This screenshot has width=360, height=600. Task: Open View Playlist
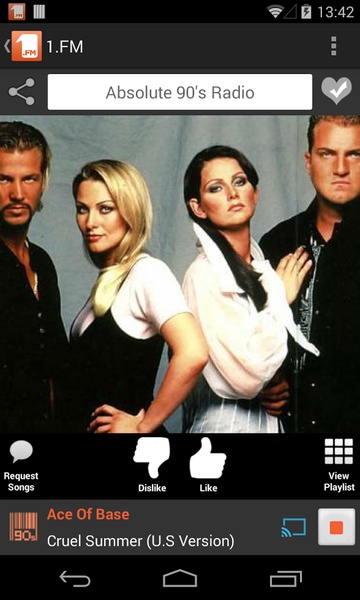[x=339, y=465]
